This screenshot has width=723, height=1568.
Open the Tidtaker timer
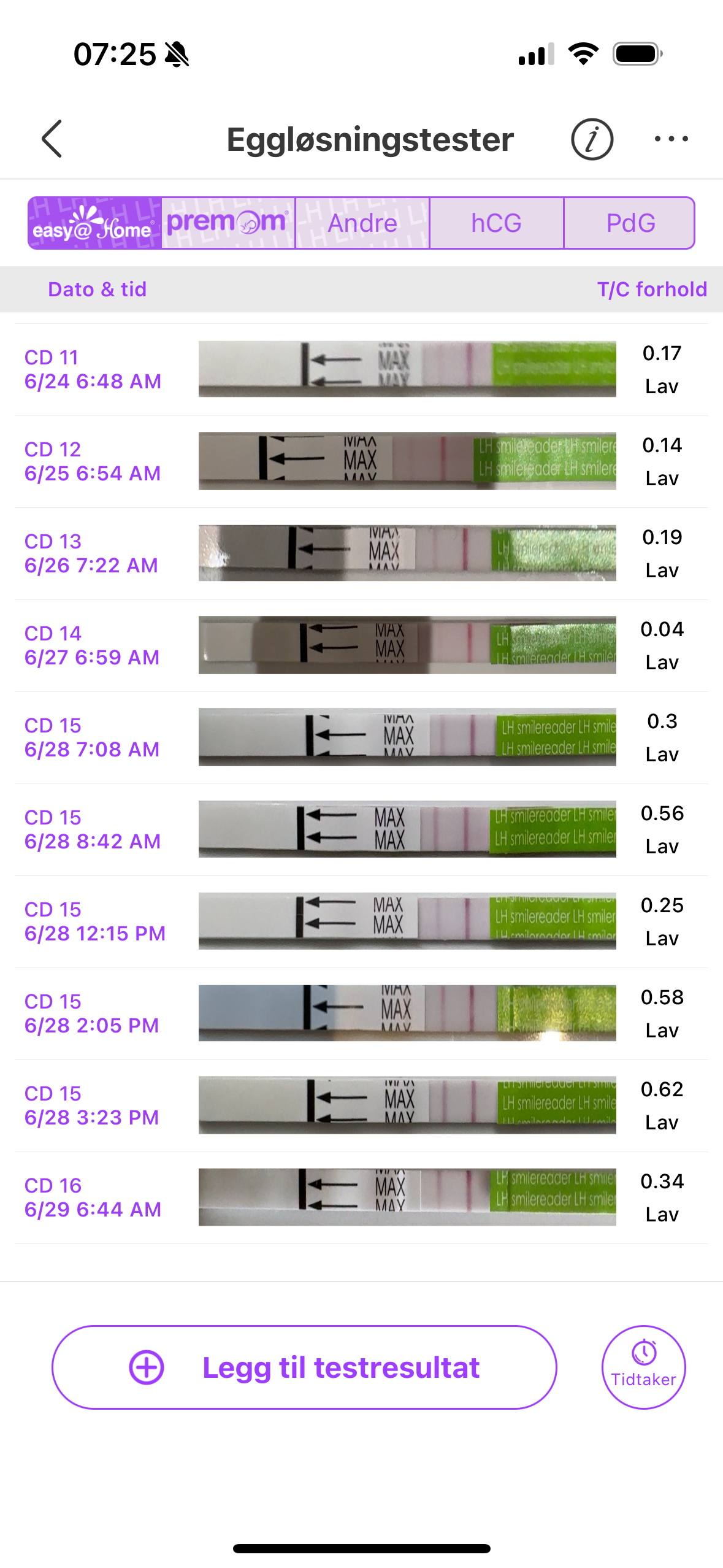coord(643,1367)
